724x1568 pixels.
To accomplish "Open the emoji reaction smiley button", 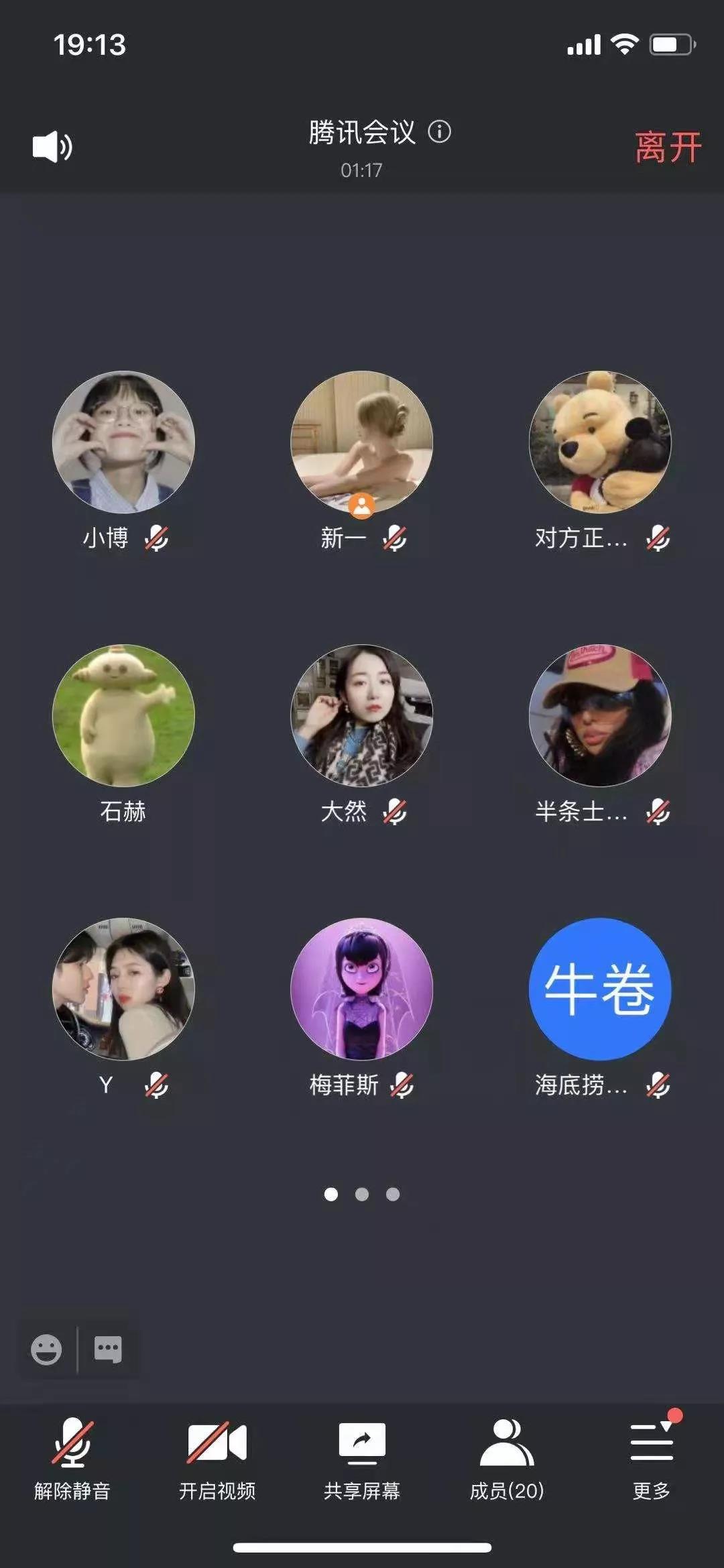I will (x=46, y=1349).
